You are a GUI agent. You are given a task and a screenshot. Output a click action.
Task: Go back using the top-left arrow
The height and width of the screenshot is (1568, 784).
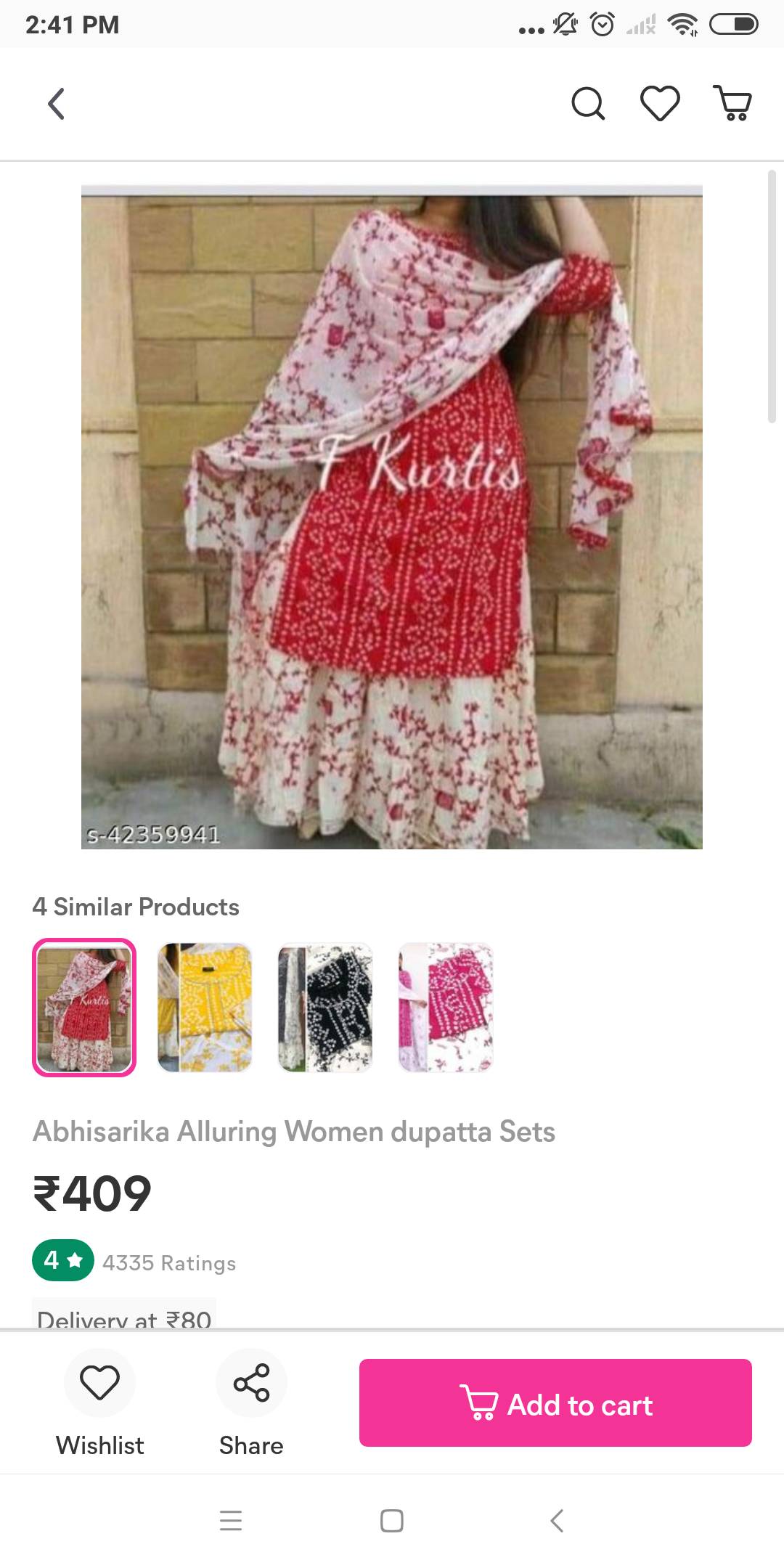pyautogui.click(x=56, y=104)
